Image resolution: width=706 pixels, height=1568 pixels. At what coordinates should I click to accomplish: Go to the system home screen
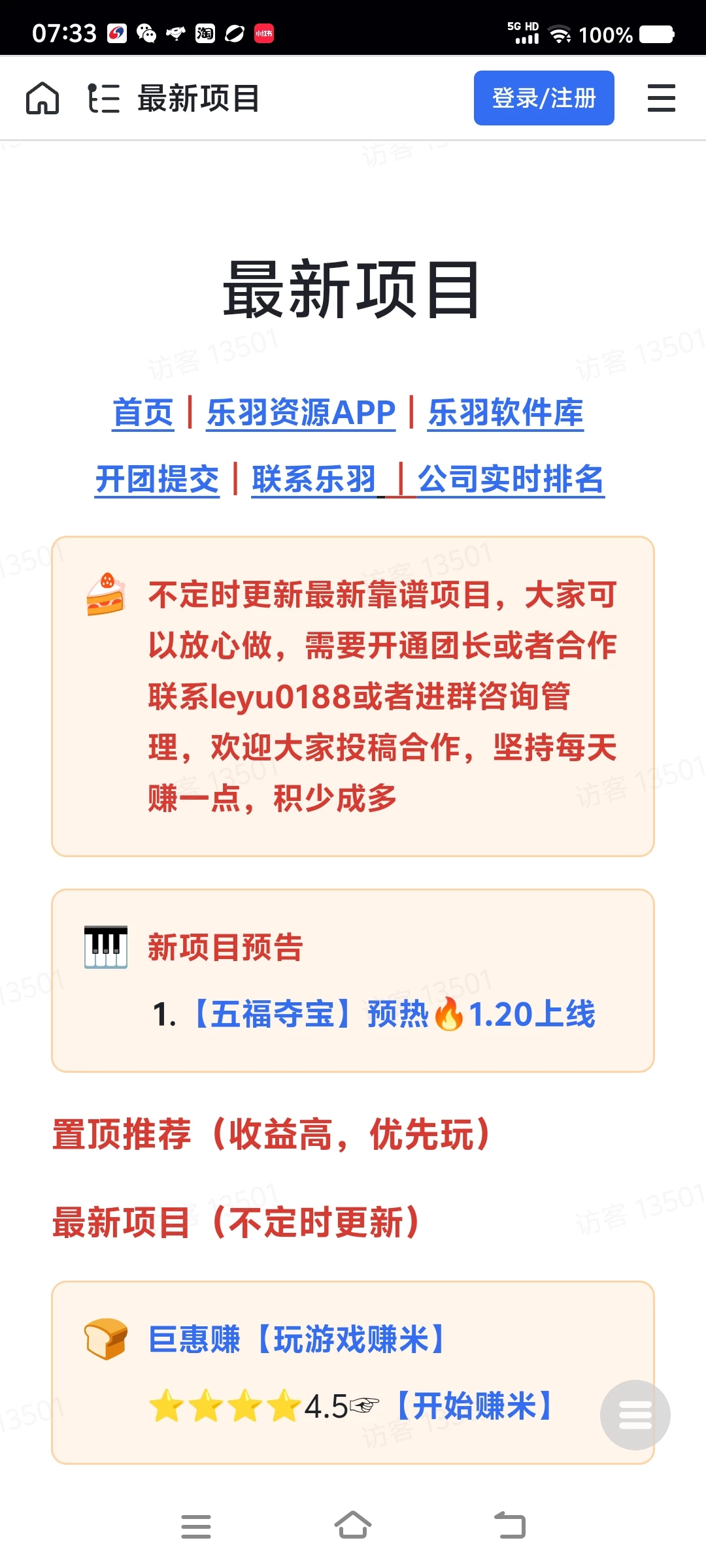click(353, 1526)
